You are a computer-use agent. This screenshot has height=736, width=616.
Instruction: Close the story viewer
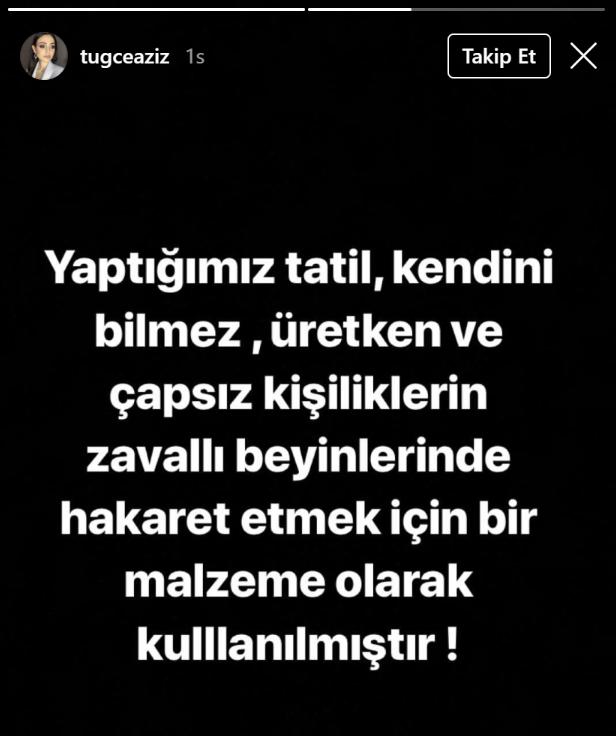click(x=584, y=56)
